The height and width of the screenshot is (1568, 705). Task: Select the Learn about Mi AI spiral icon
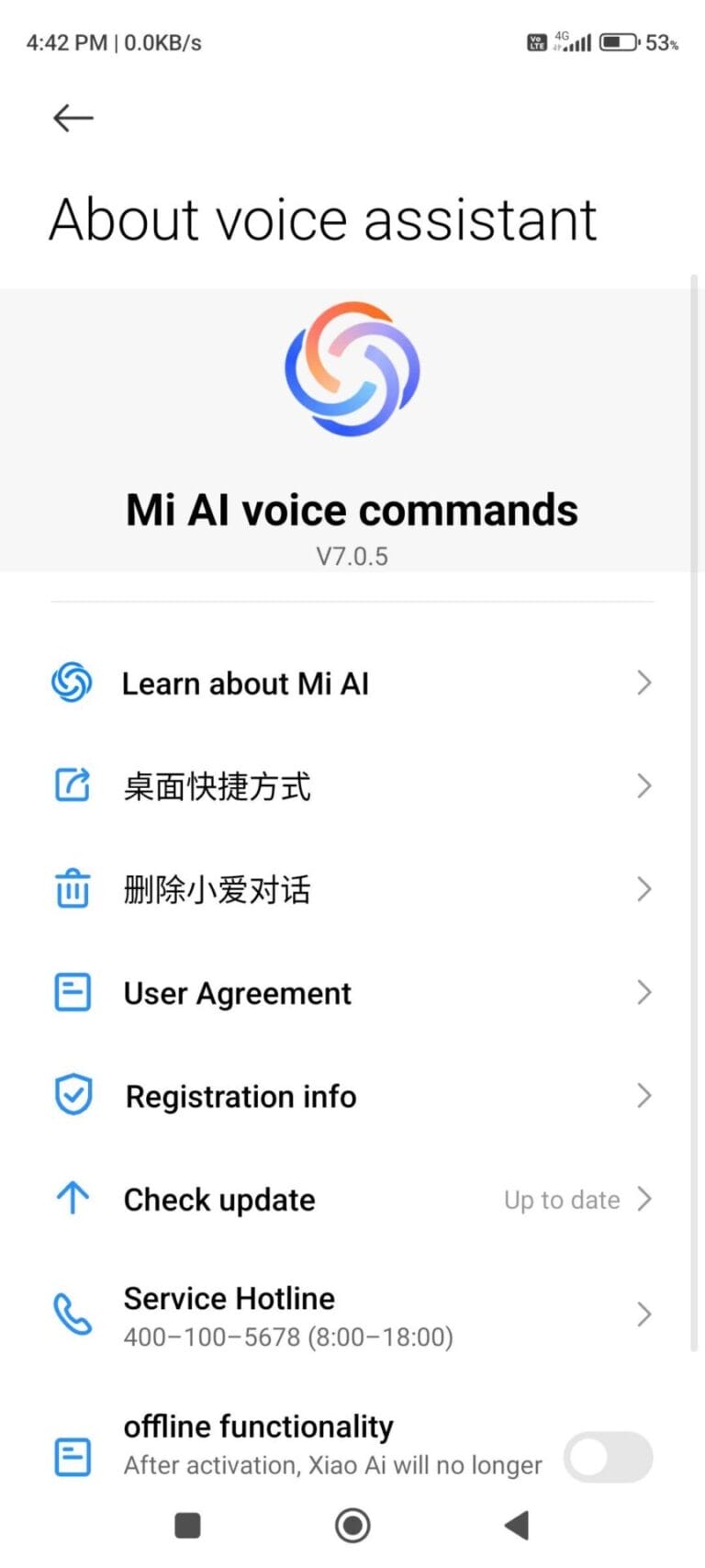tap(72, 682)
